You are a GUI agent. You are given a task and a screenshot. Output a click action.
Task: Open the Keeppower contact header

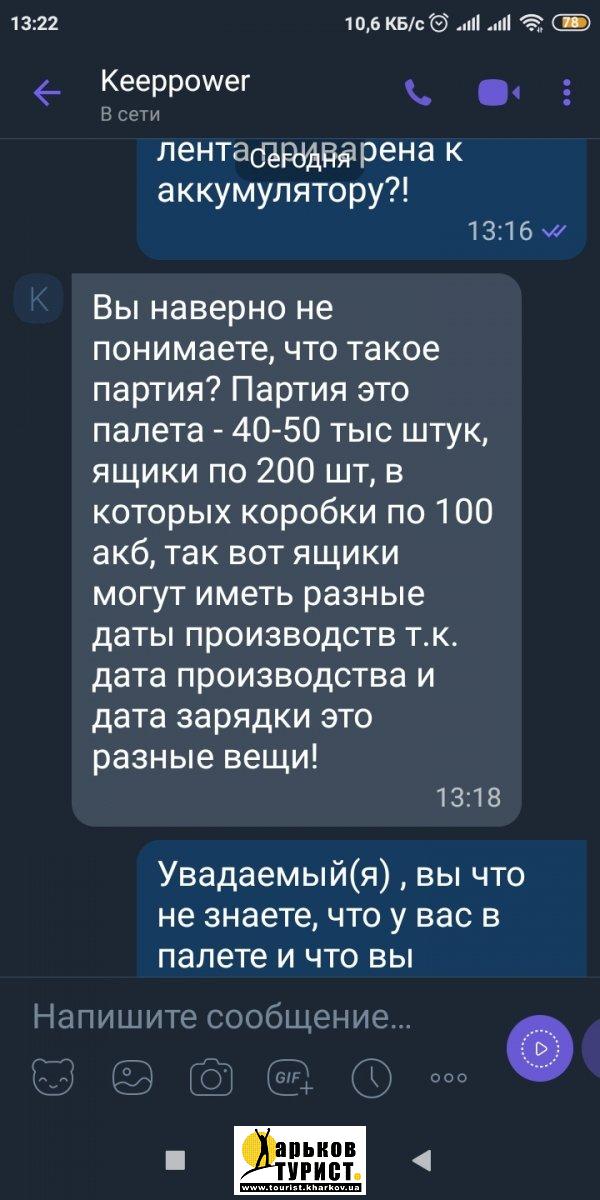pyautogui.click(x=175, y=94)
